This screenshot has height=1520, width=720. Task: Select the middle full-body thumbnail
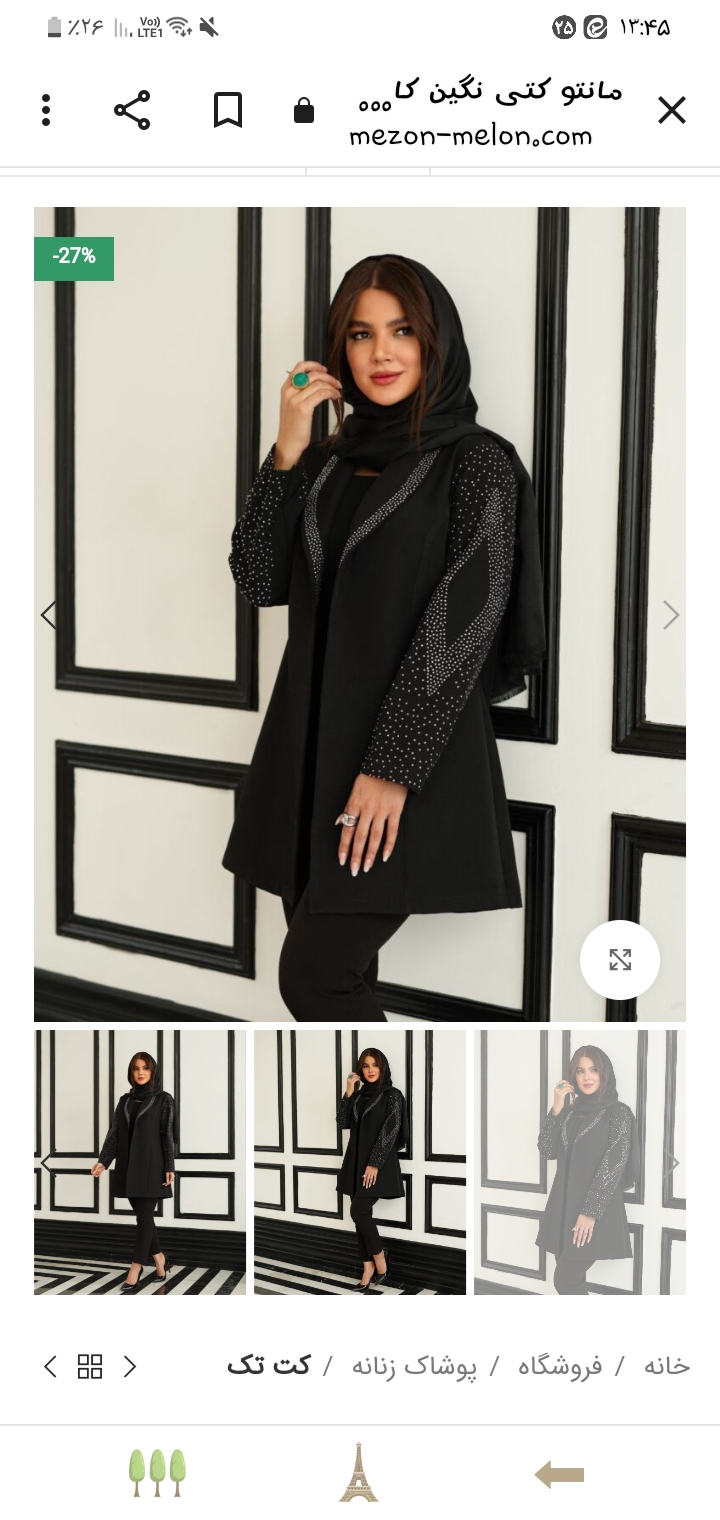pos(360,1162)
